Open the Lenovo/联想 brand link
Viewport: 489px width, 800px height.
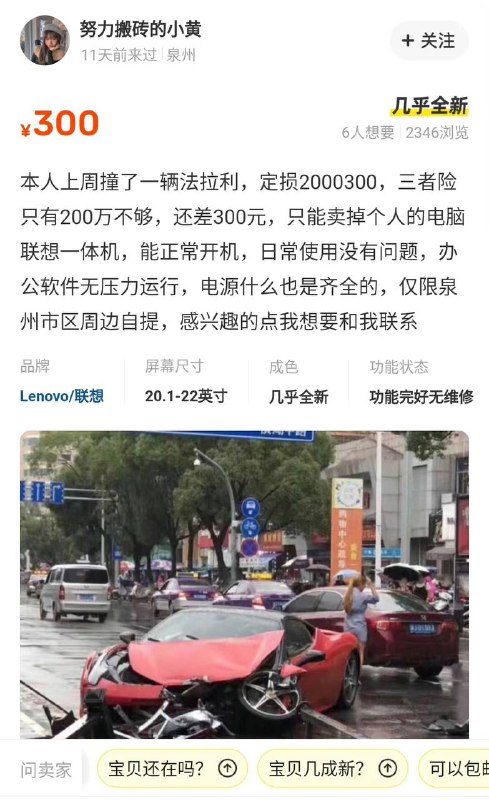coord(62,396)
